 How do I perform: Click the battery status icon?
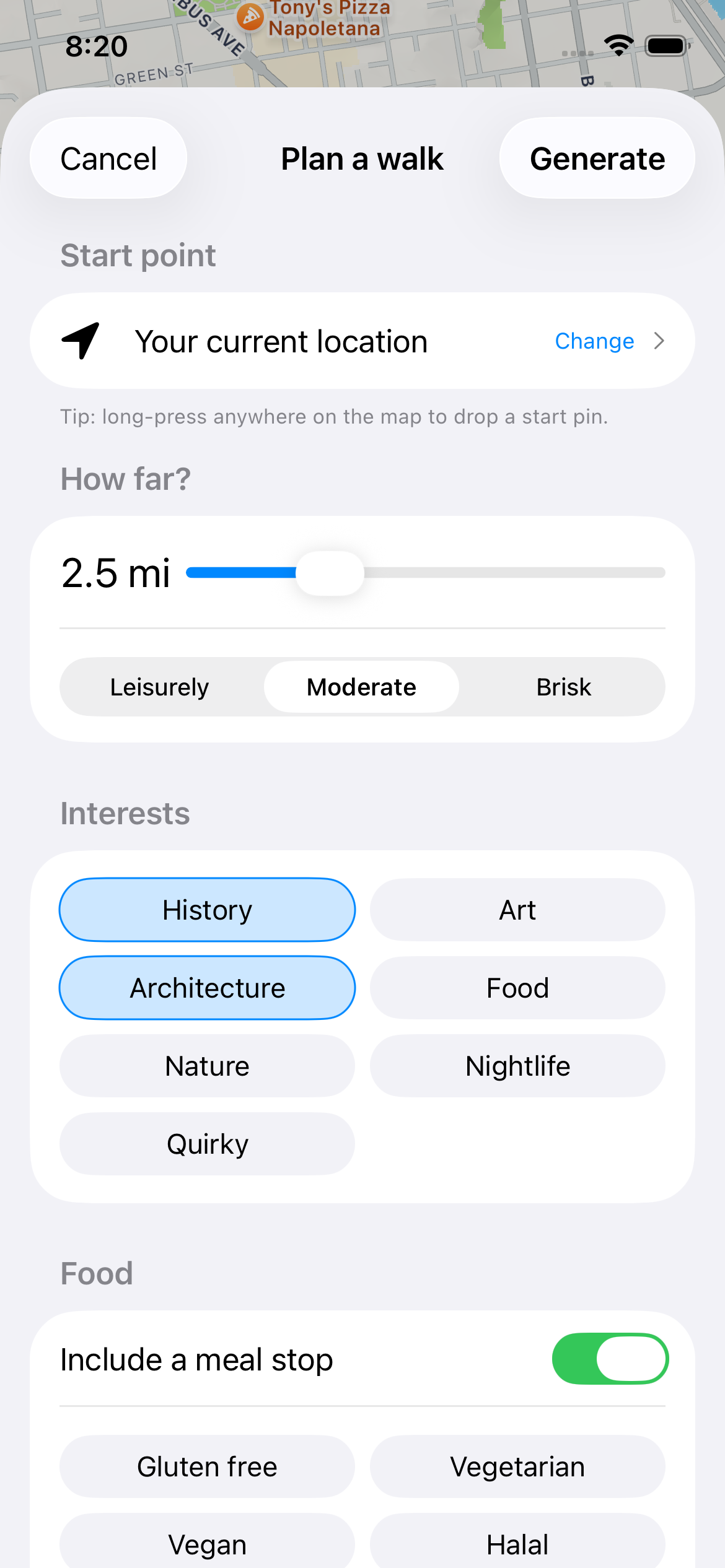(666, 45)
